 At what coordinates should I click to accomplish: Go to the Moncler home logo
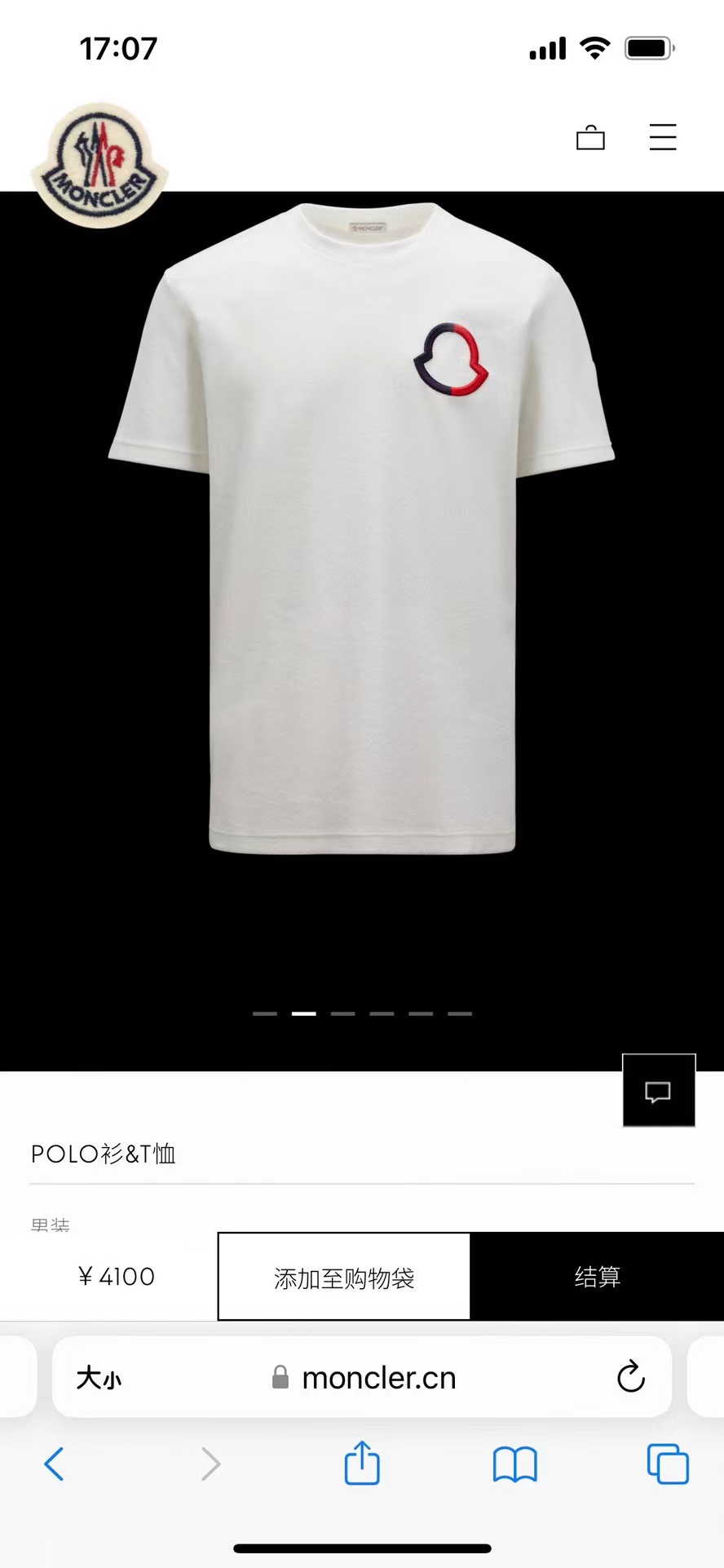(99, 166)
